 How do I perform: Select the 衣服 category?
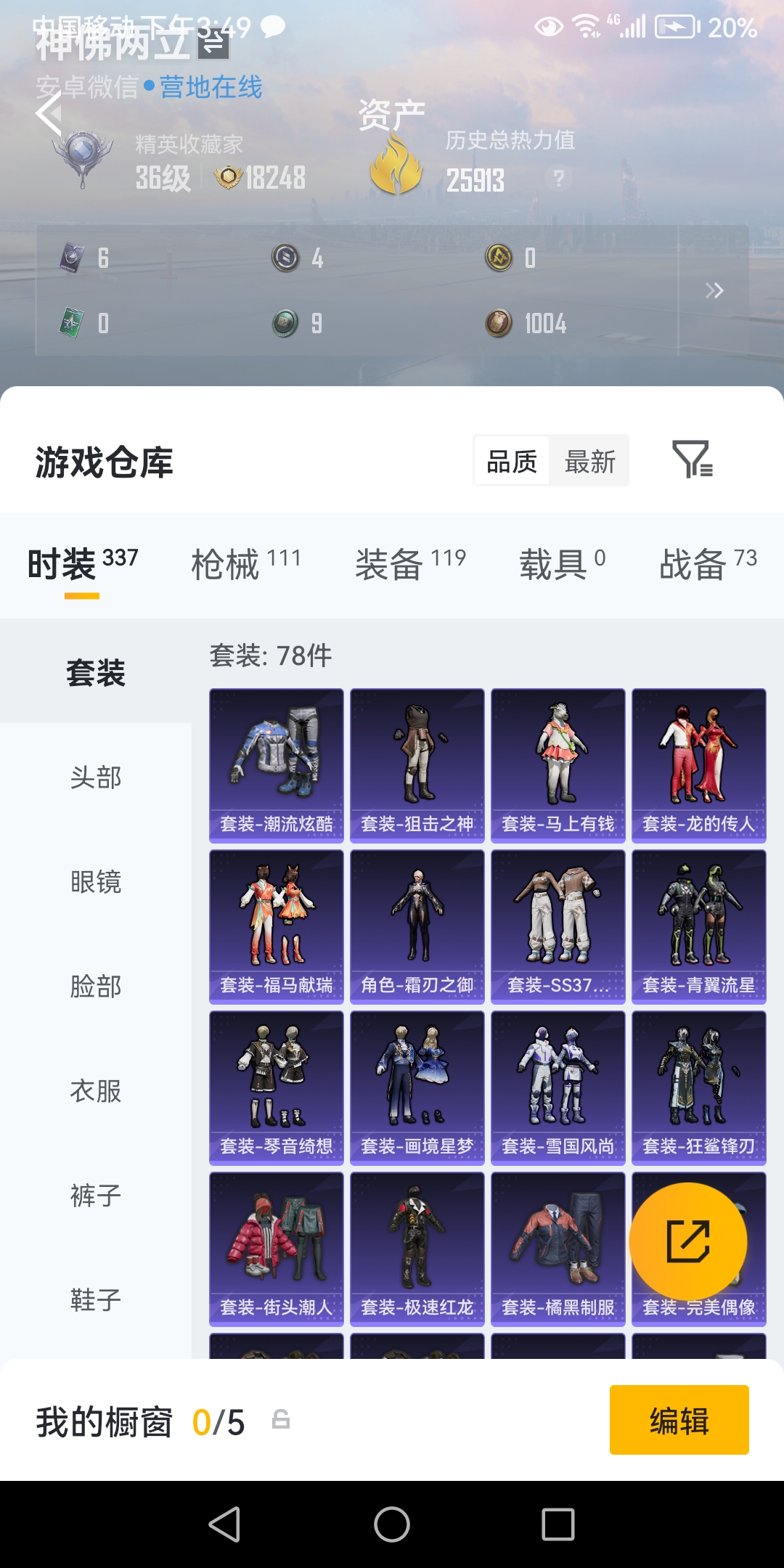point(96,1090)
